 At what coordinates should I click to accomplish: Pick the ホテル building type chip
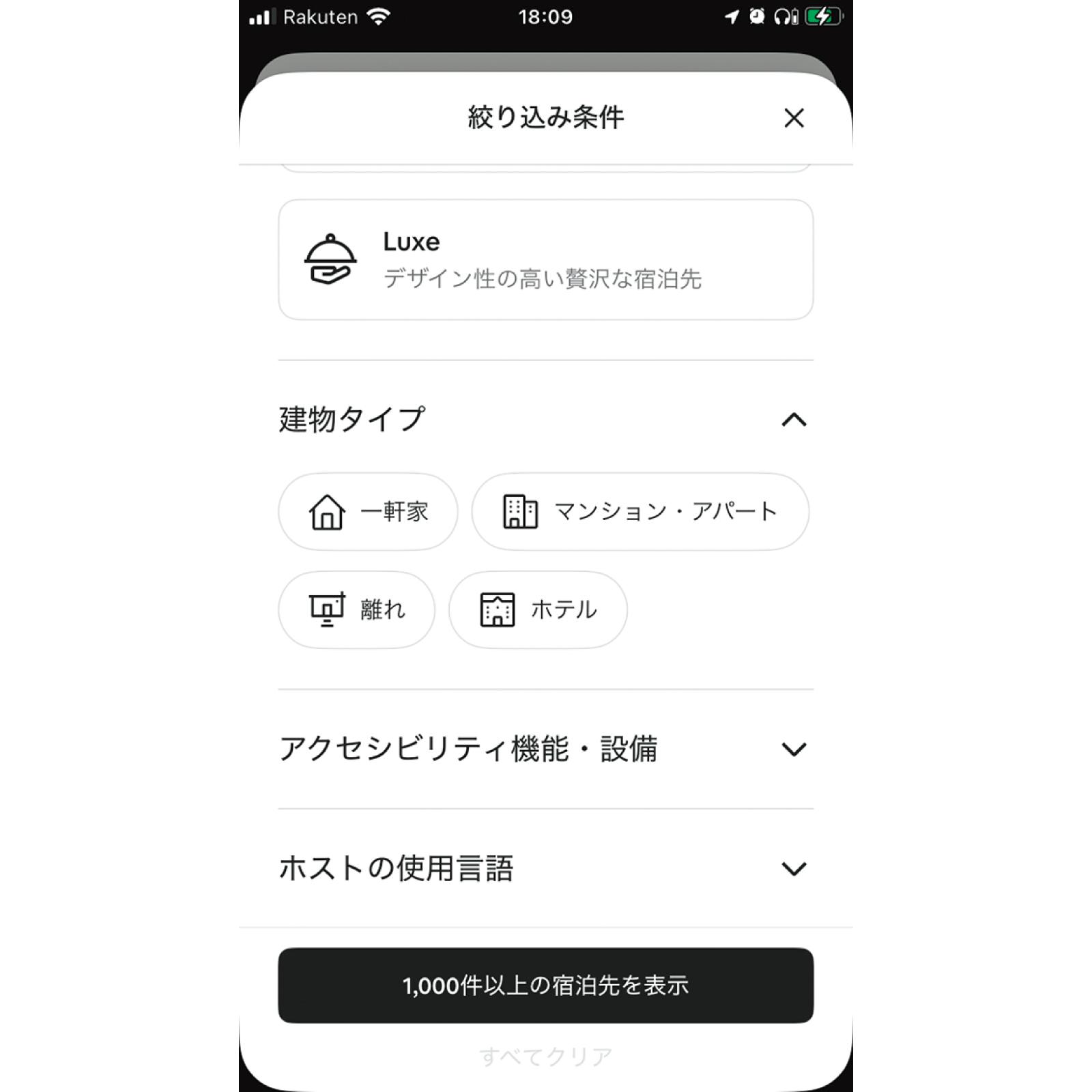(x=537, y=609)
